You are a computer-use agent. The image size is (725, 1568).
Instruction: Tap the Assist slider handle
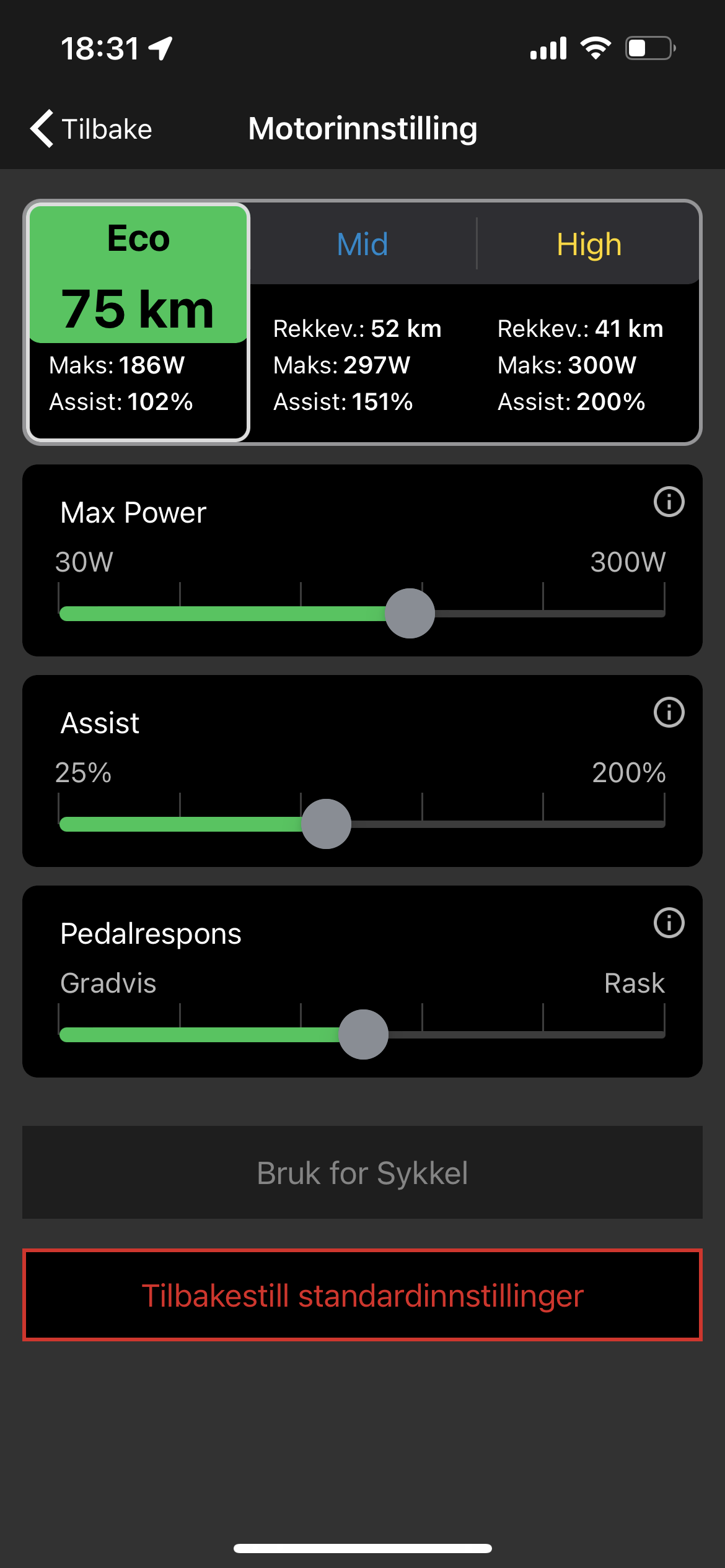point(326,824)
